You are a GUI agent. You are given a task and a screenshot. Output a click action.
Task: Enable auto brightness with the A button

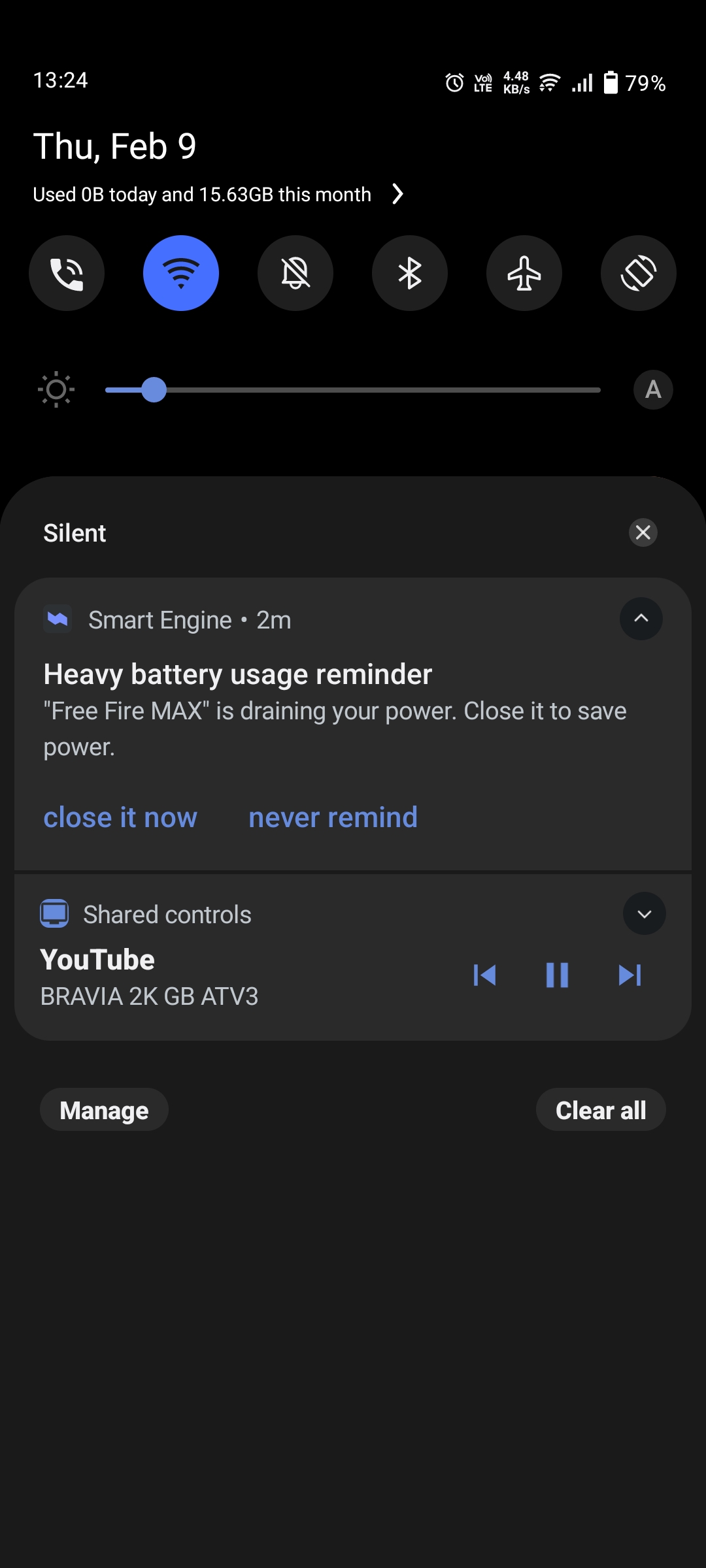[x=653, y=390]
